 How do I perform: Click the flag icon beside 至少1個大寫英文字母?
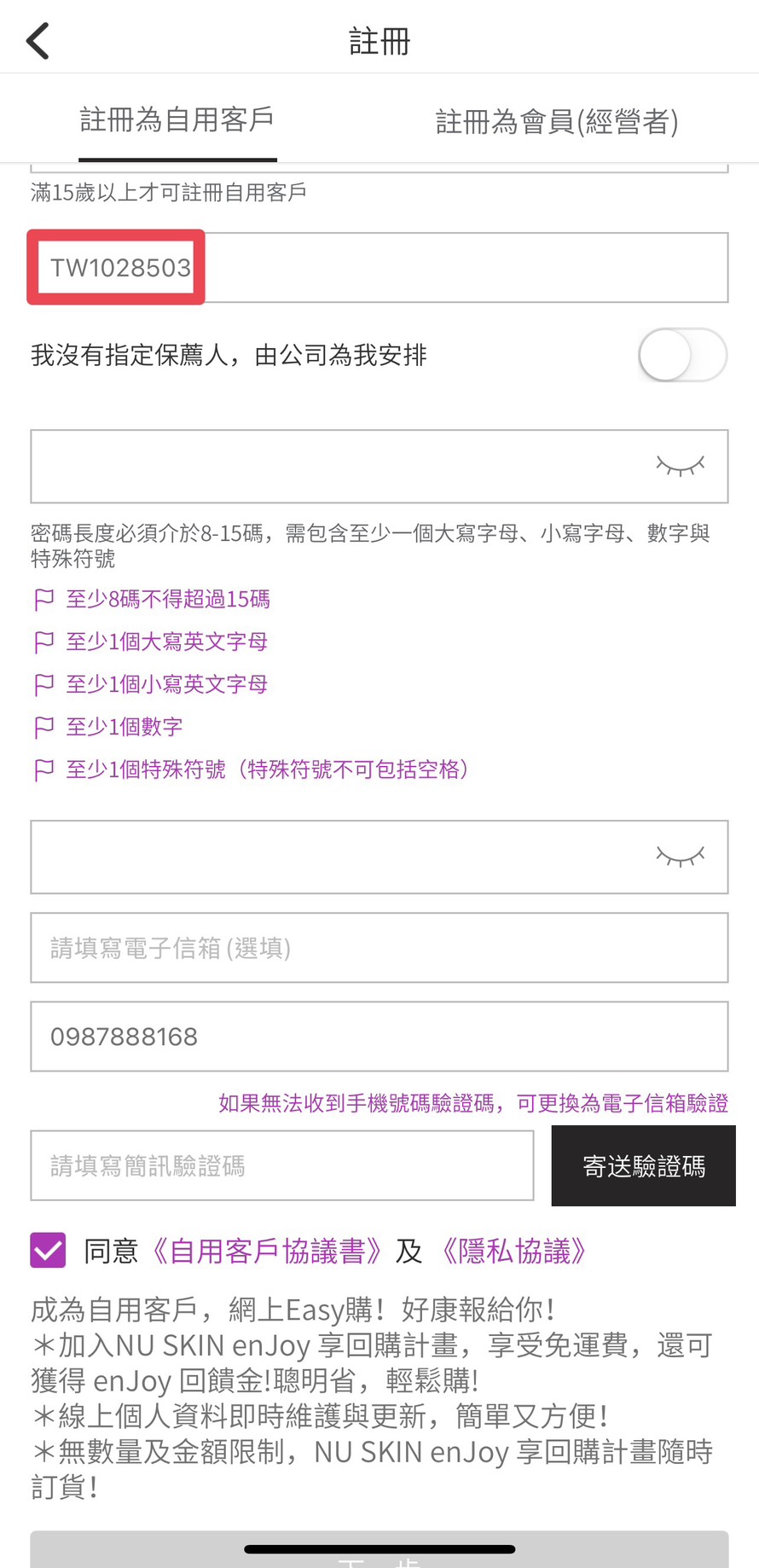click(x=43, y=642)
